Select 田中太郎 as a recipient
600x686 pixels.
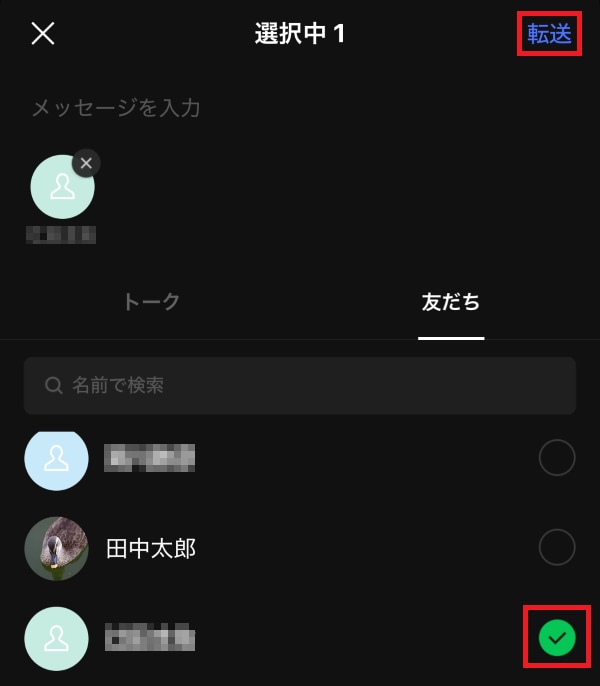[557, 547]
